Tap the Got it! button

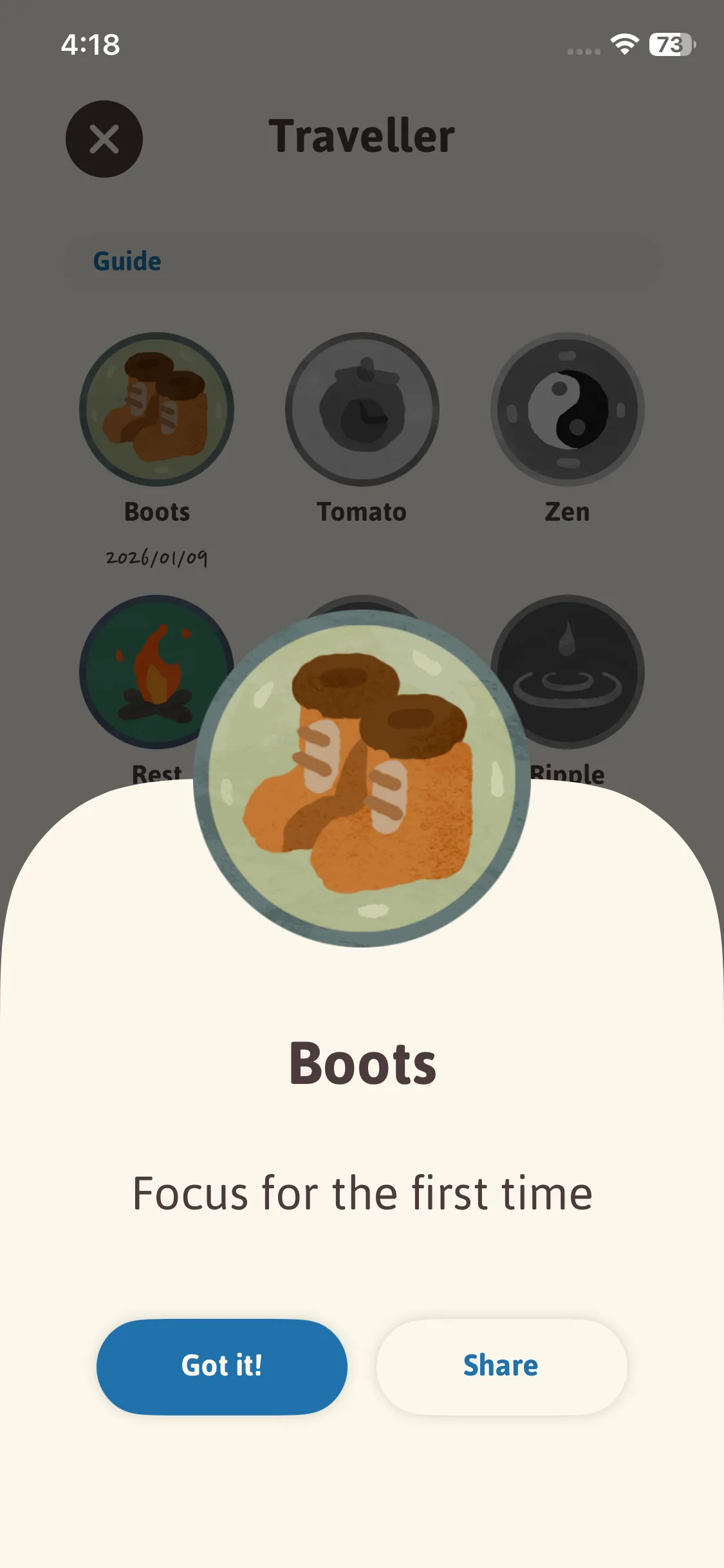coord(221,1366)
